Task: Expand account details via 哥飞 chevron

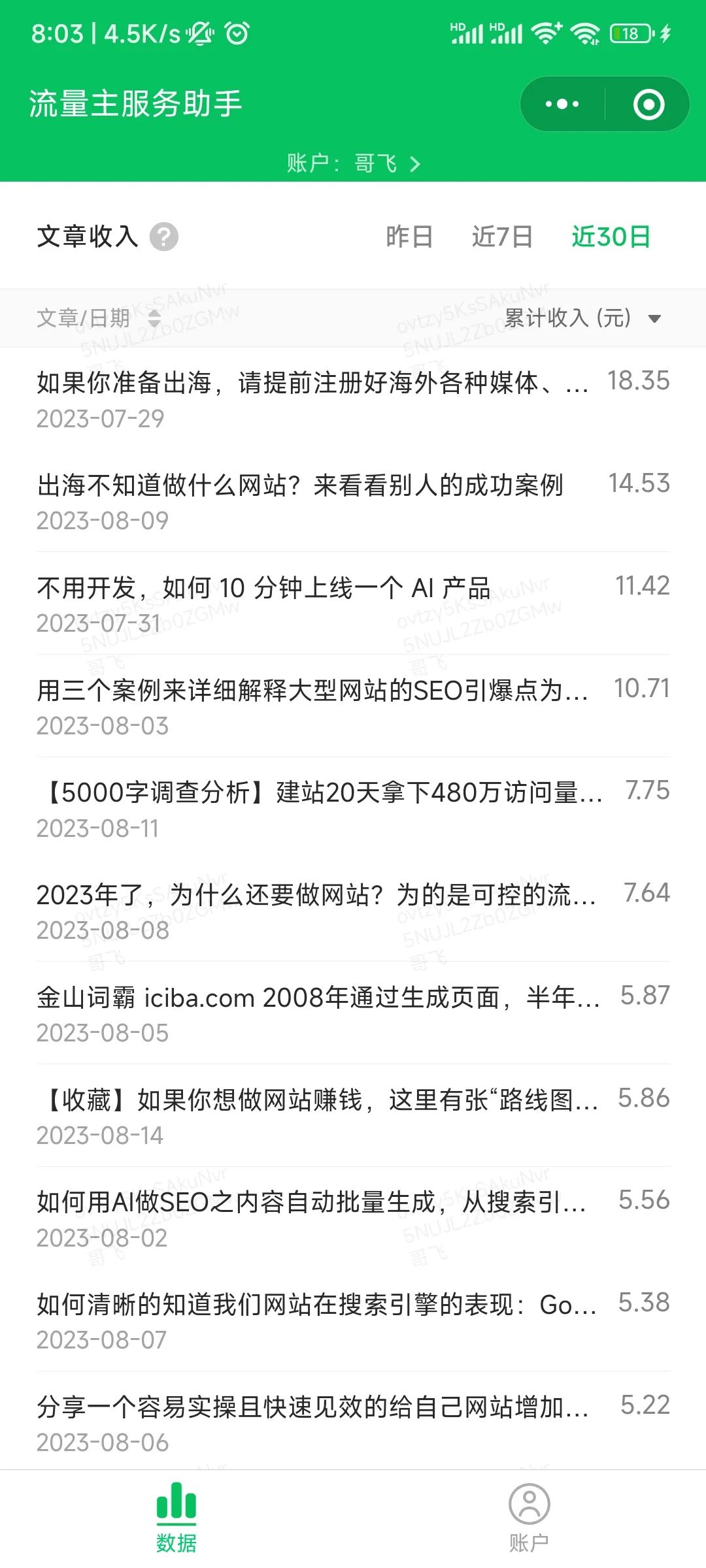Action: click(x=414, y=164)
